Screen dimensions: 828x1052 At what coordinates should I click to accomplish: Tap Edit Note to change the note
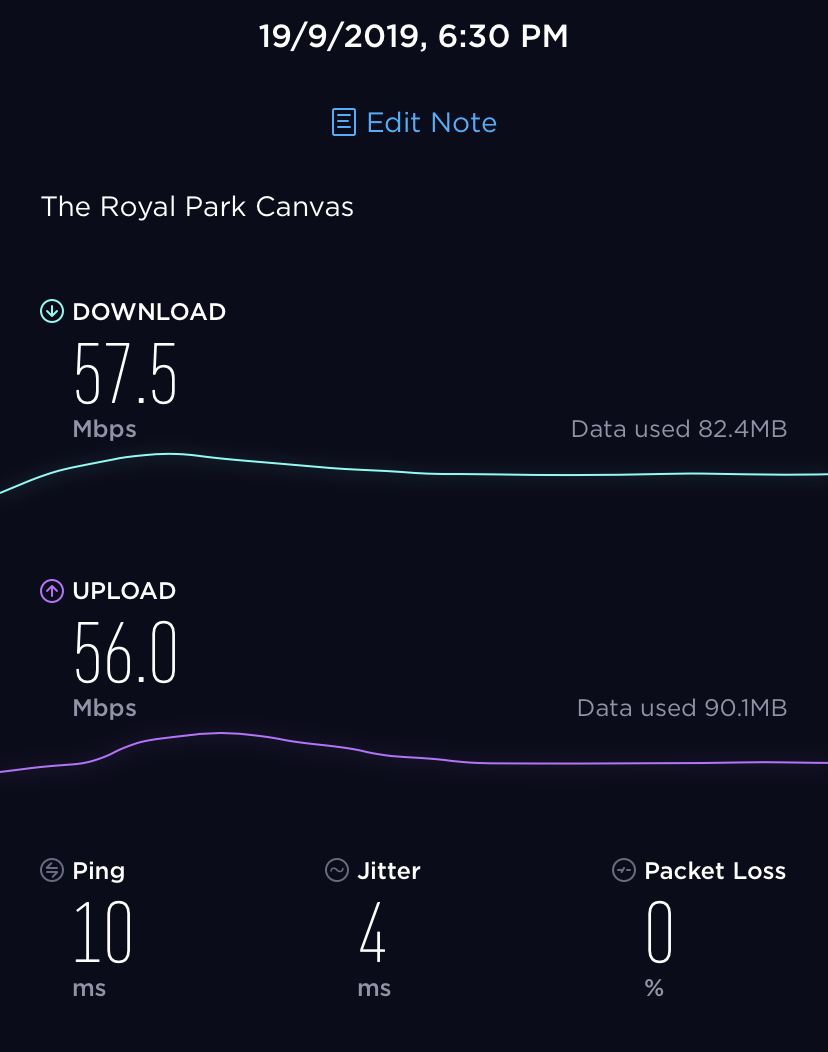point(414,123)
